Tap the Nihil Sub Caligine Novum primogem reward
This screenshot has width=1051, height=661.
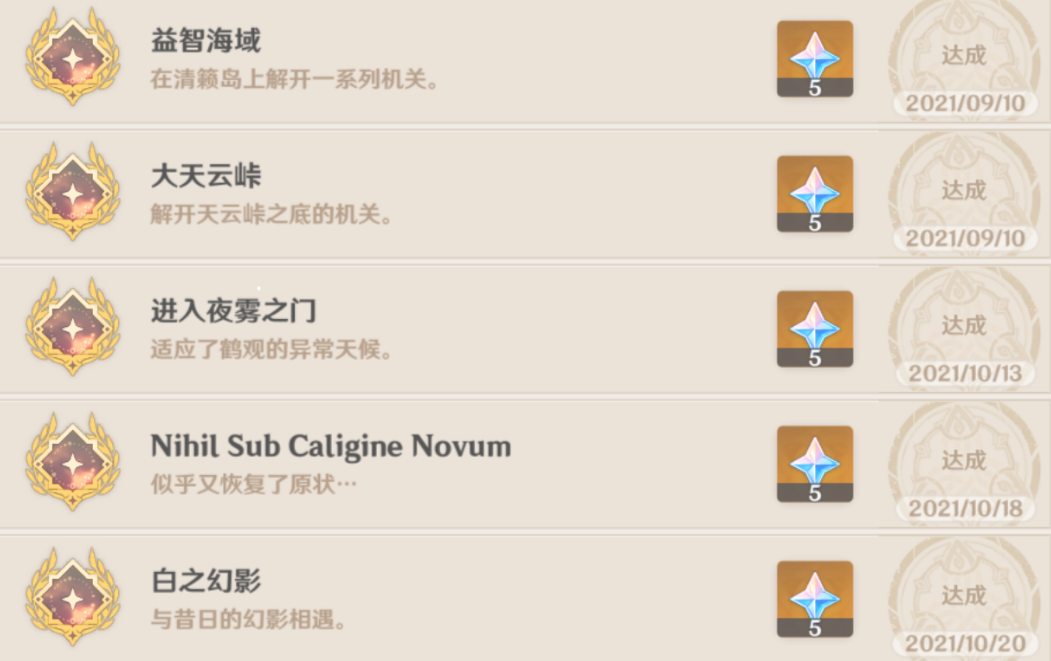(x=814, y=463)
